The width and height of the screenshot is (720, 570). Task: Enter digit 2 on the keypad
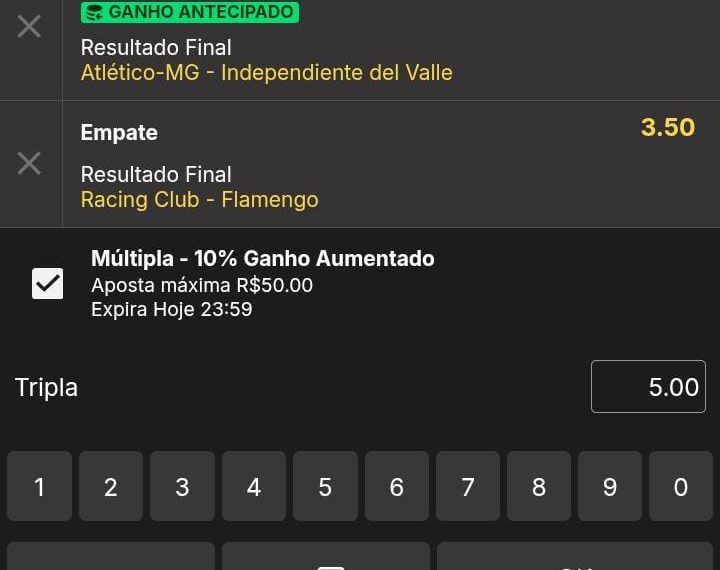point(111,486)
